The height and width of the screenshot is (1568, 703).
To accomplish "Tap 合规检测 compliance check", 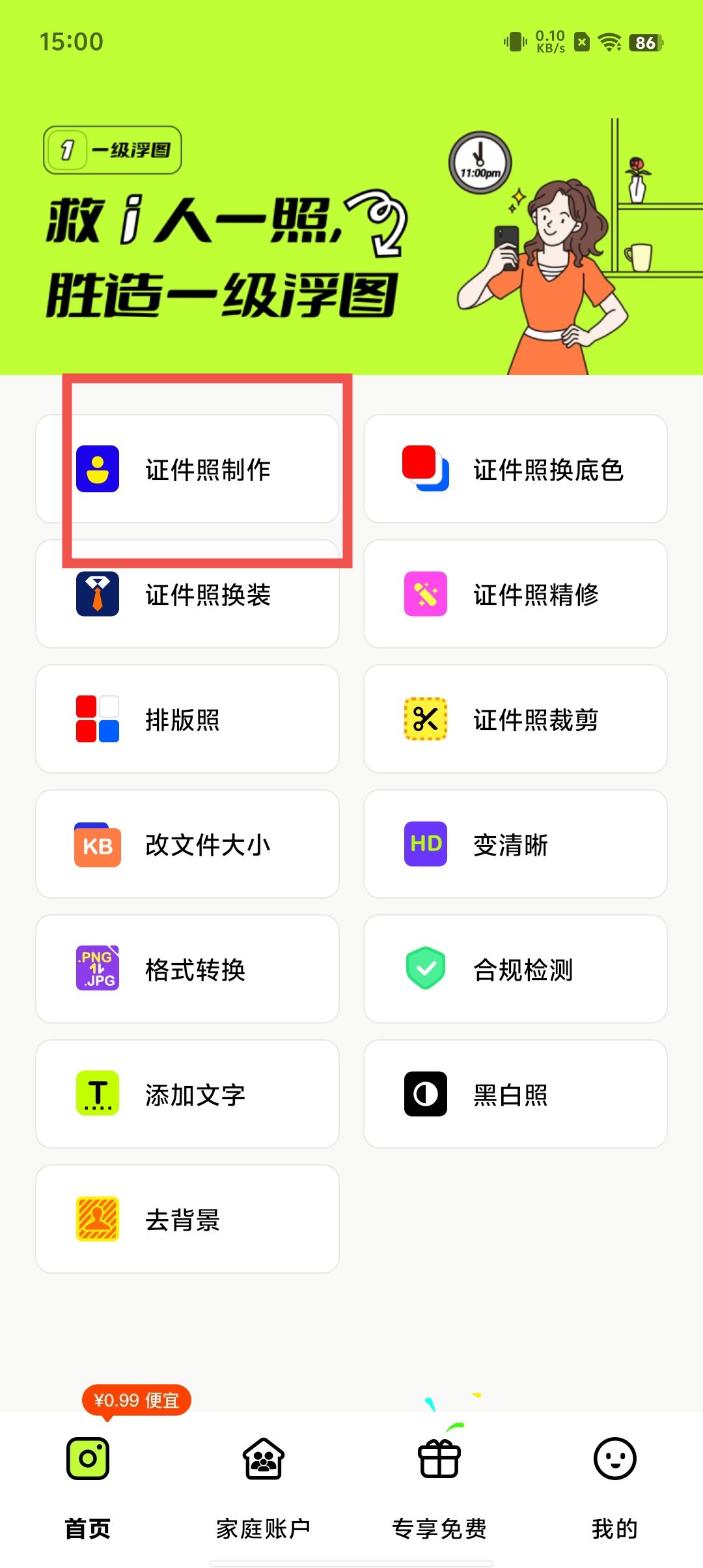I will tap(515, 970).
